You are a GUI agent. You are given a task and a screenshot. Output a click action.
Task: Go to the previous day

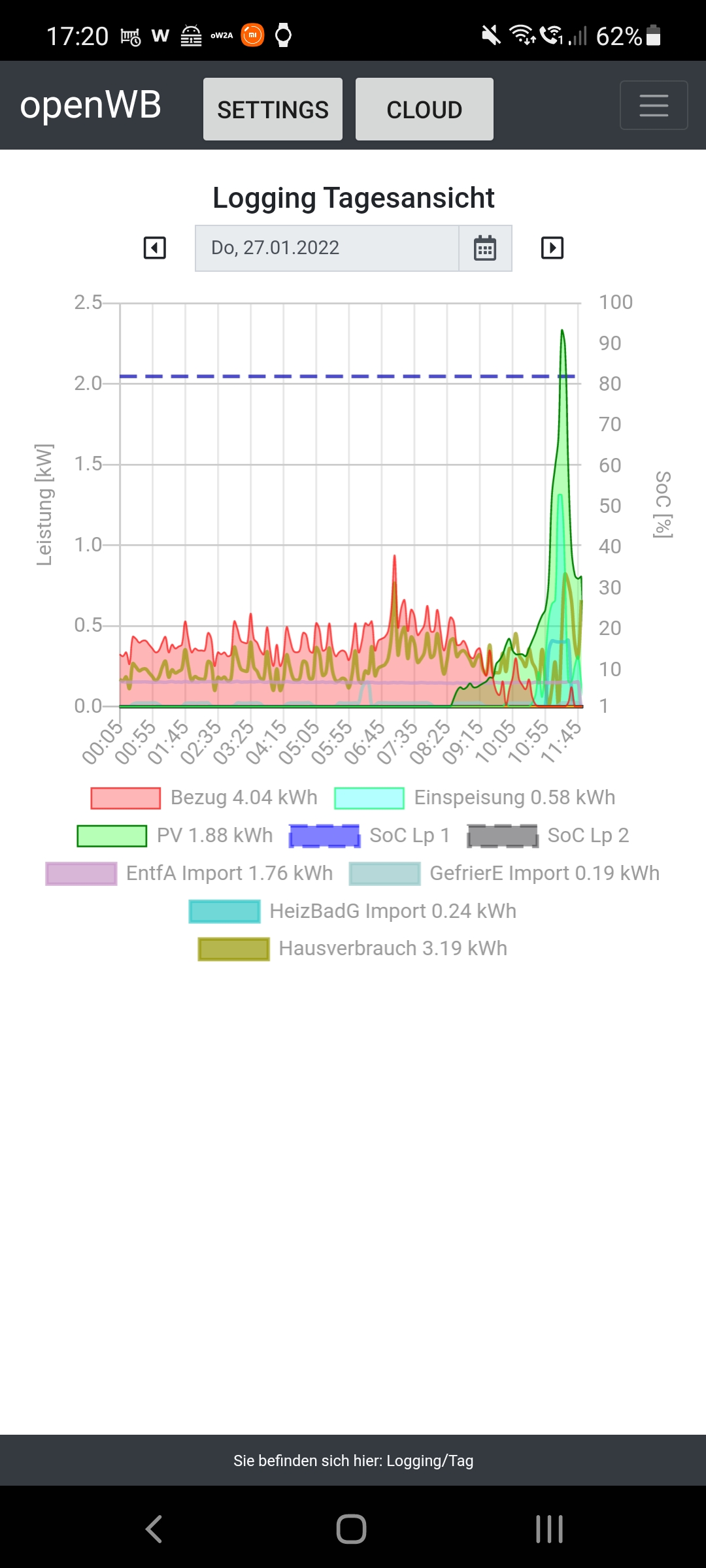coord(155,248)
